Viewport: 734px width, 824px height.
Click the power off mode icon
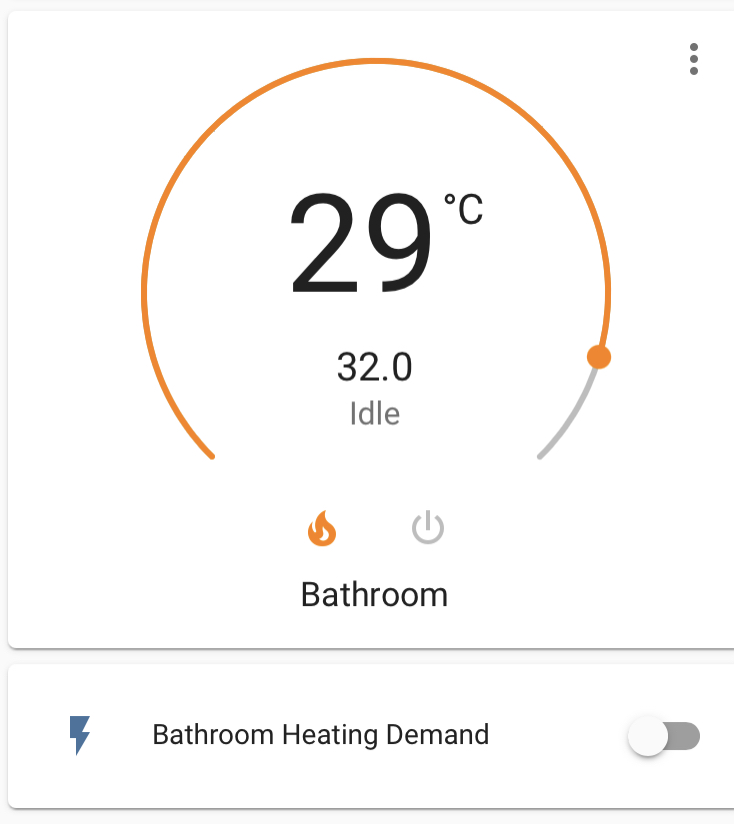(x=426, y=529)
